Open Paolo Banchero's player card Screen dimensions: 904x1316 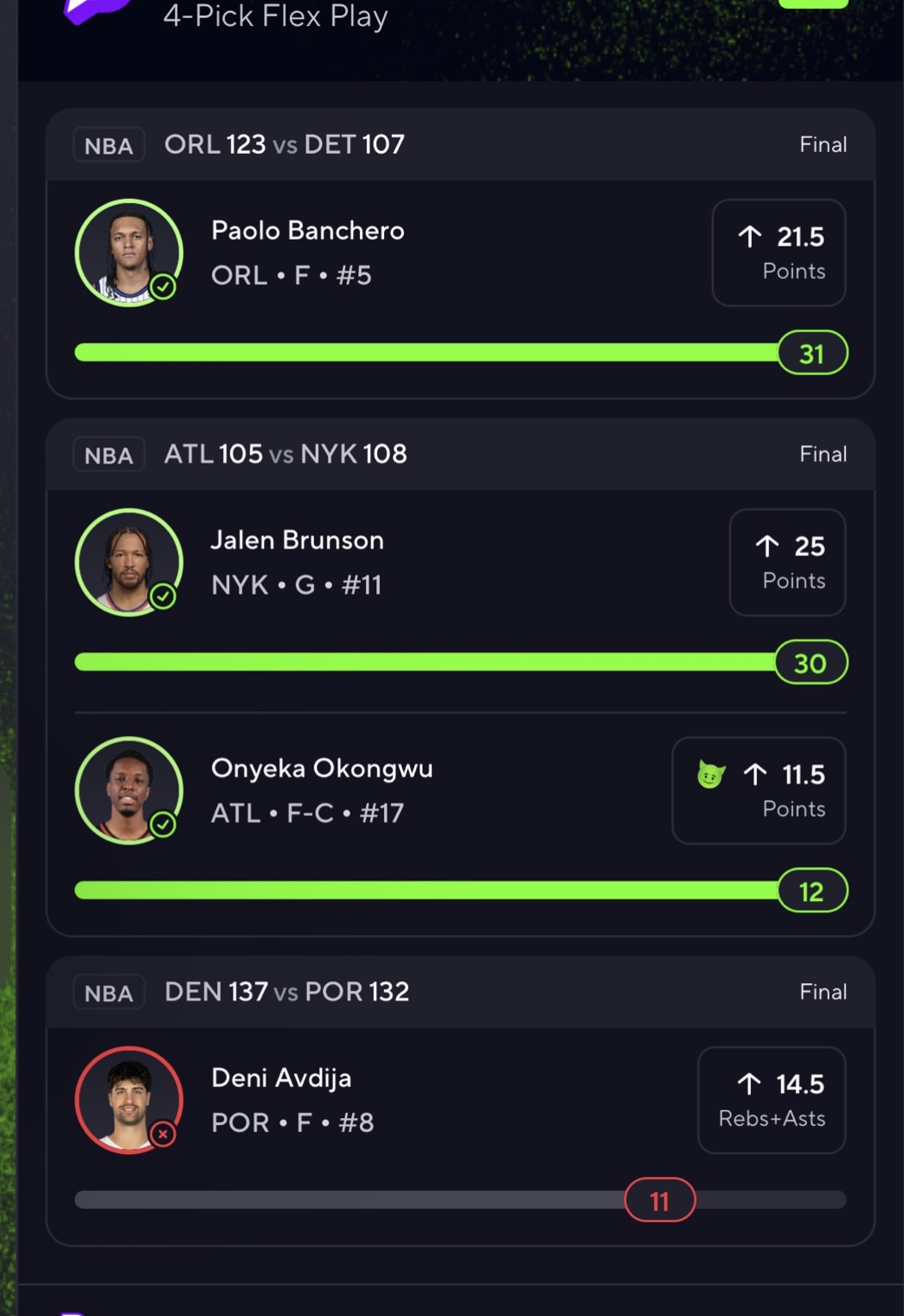tap(307, 252)
